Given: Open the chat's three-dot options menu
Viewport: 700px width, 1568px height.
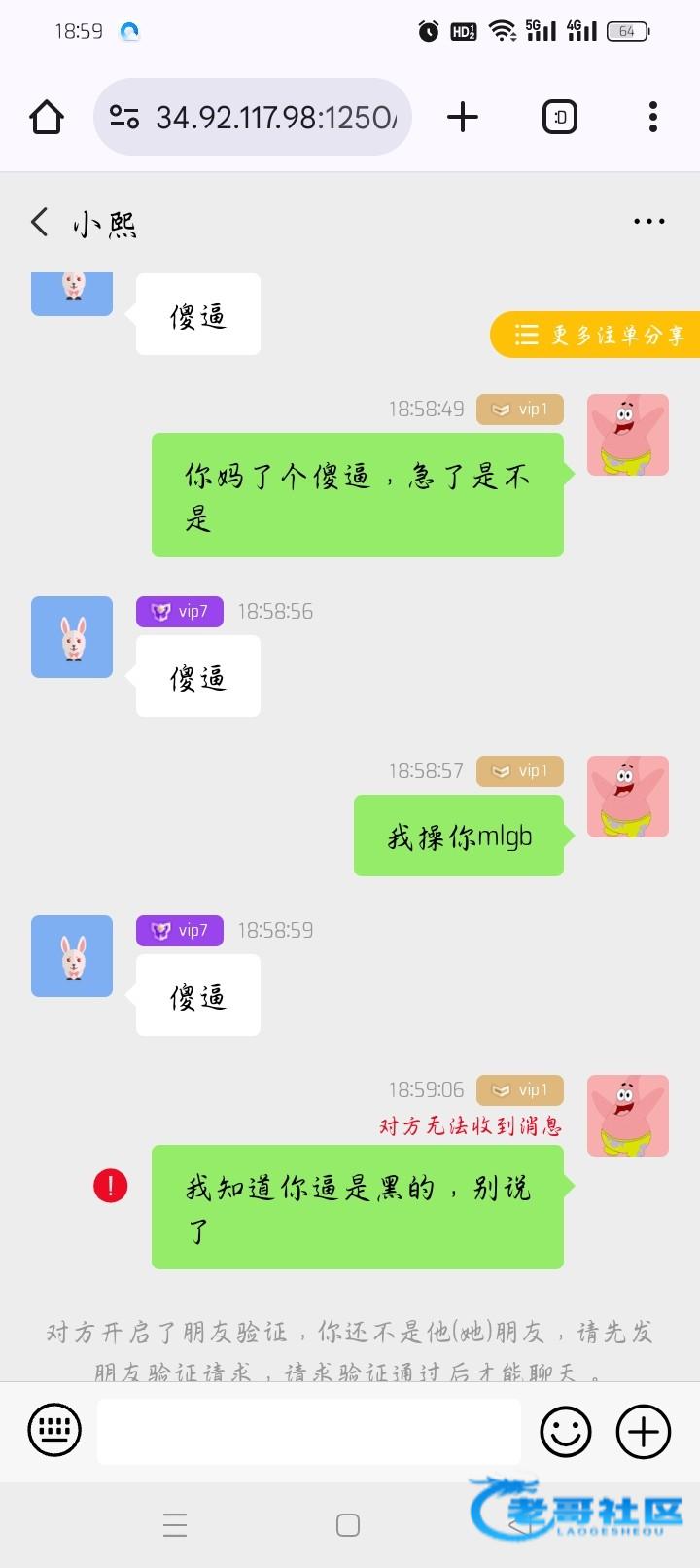Looking at the screenshot, I should tap(648, 222).
